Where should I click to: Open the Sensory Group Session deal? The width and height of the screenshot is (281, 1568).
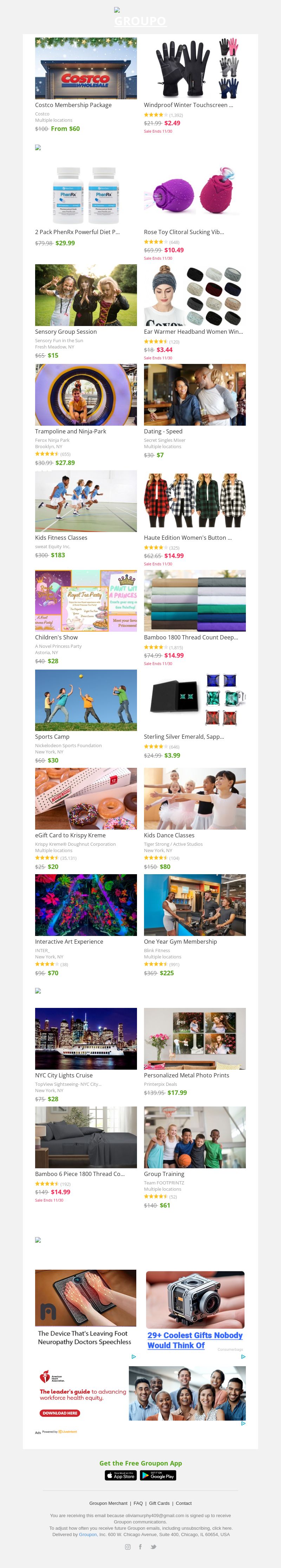click(66, 332)
